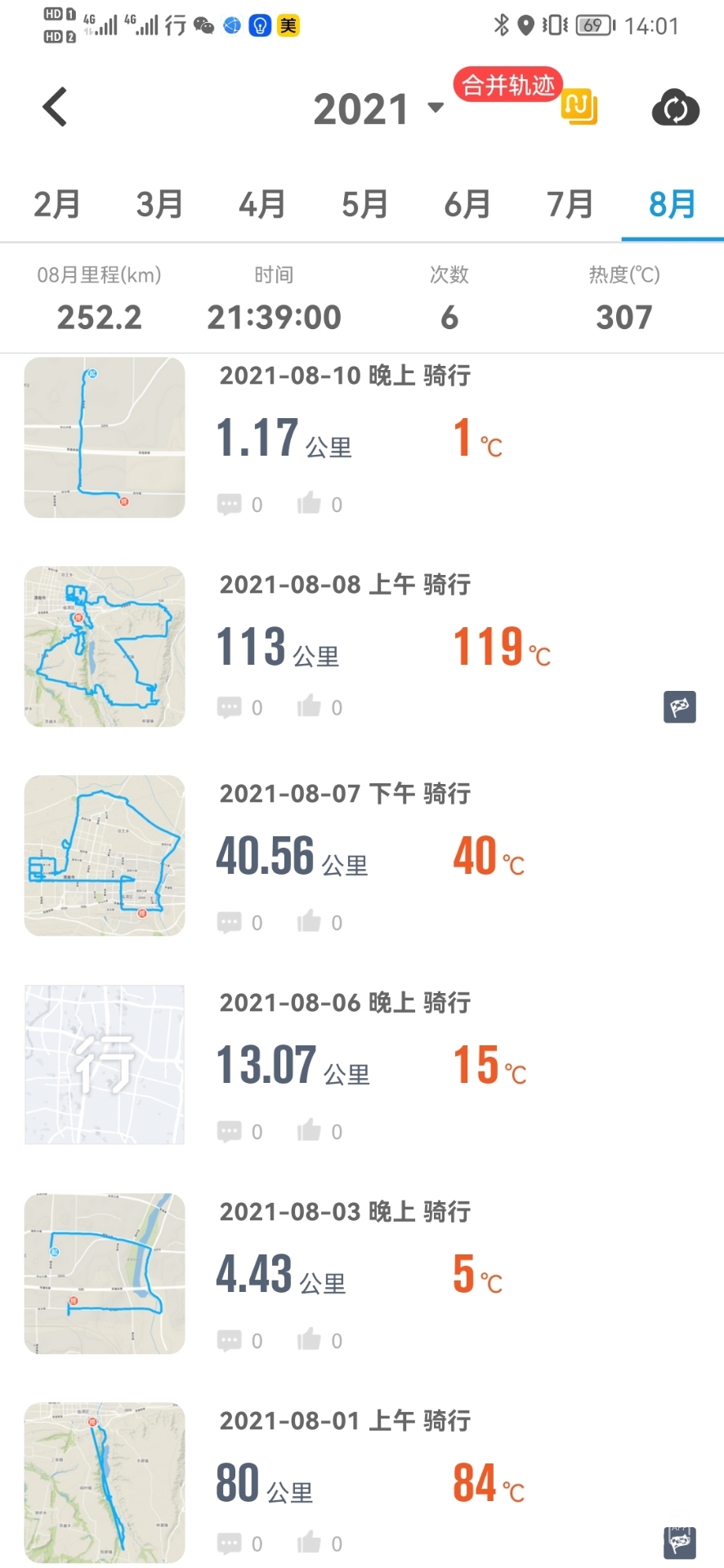Tap the merge tracks icon
This screenshot has height=1568, width=724.
tap(579, 105)
